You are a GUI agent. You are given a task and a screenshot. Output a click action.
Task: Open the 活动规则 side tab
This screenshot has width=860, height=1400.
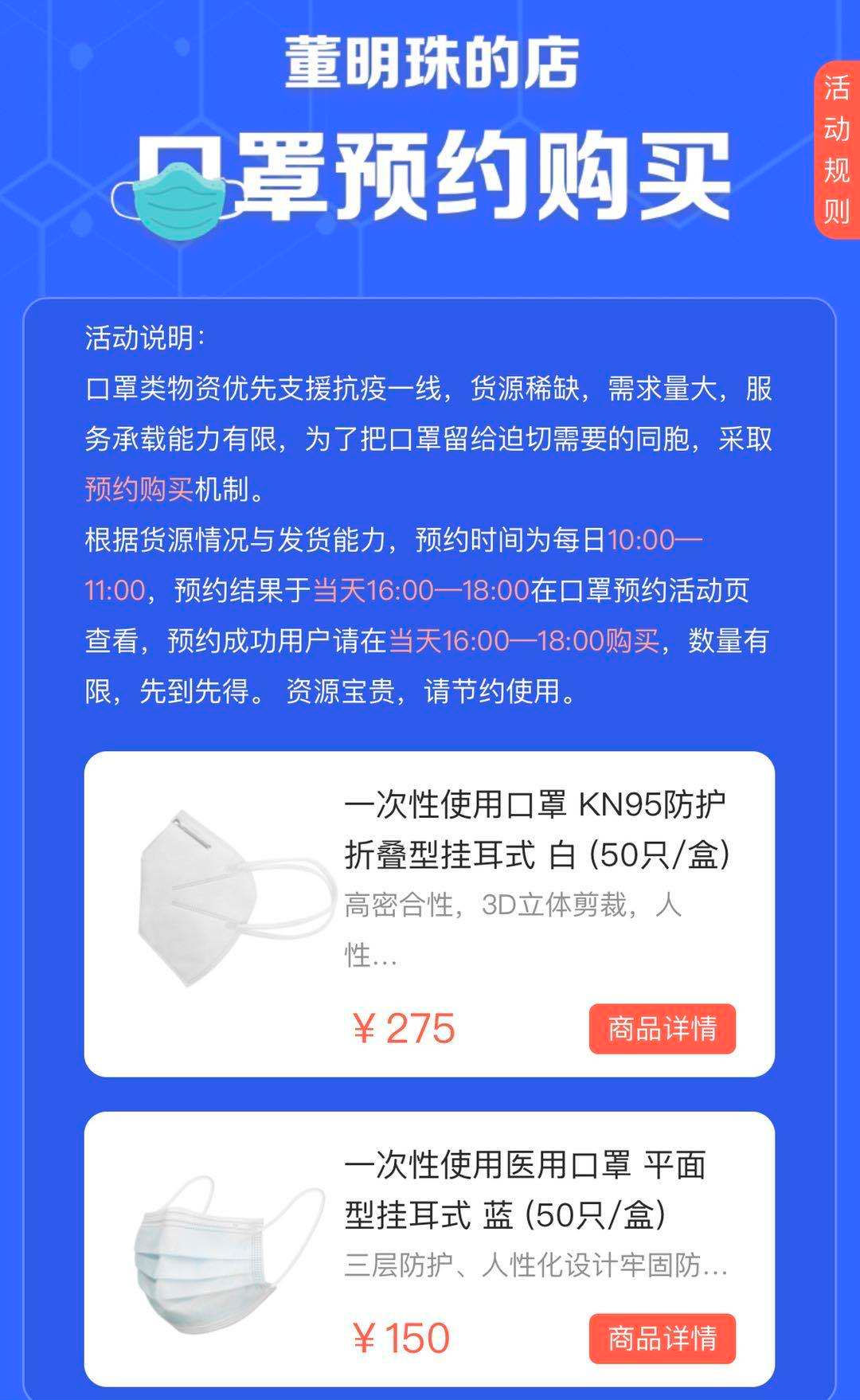(x=837, y=150)
